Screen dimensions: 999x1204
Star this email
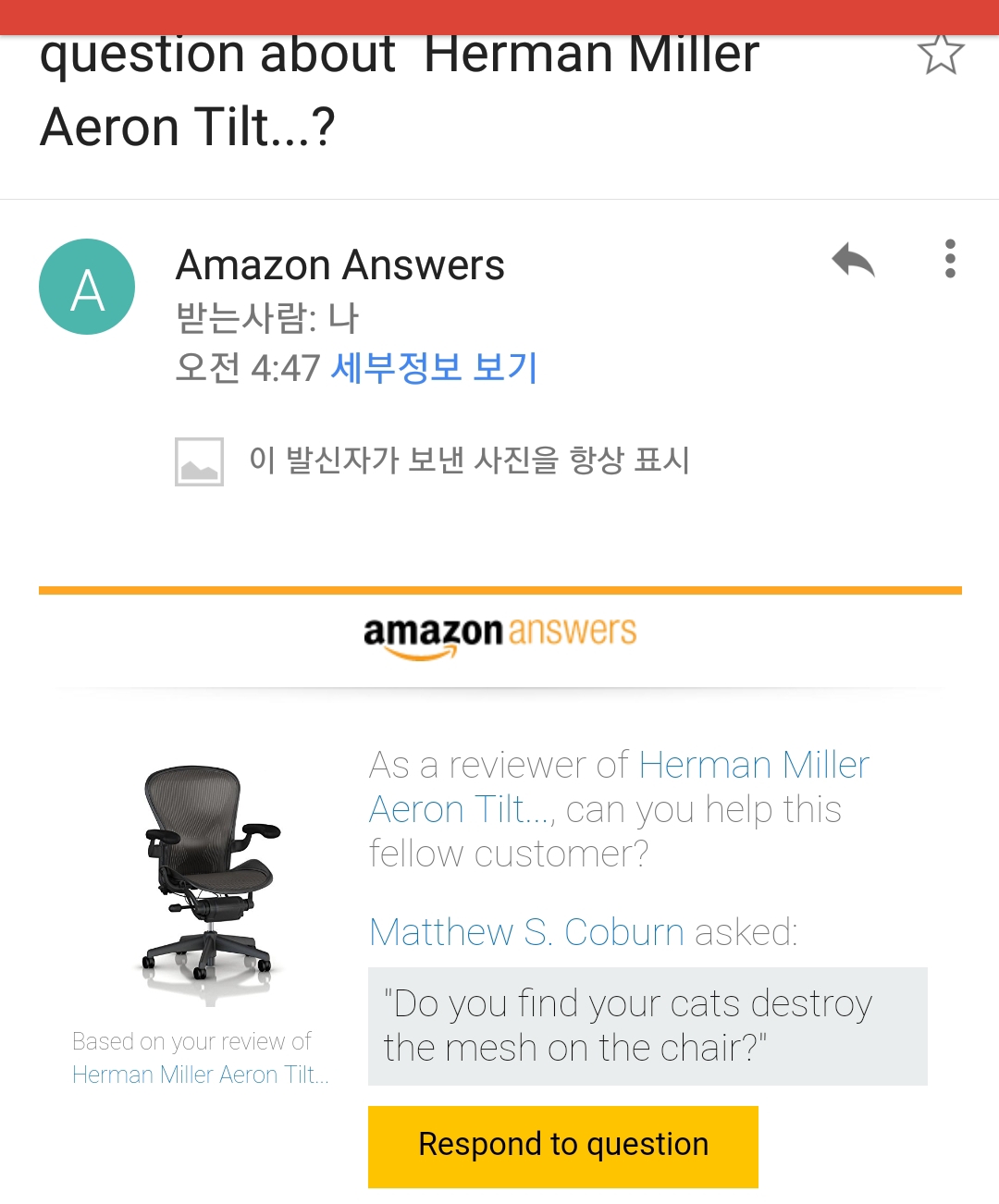point(940,55)
